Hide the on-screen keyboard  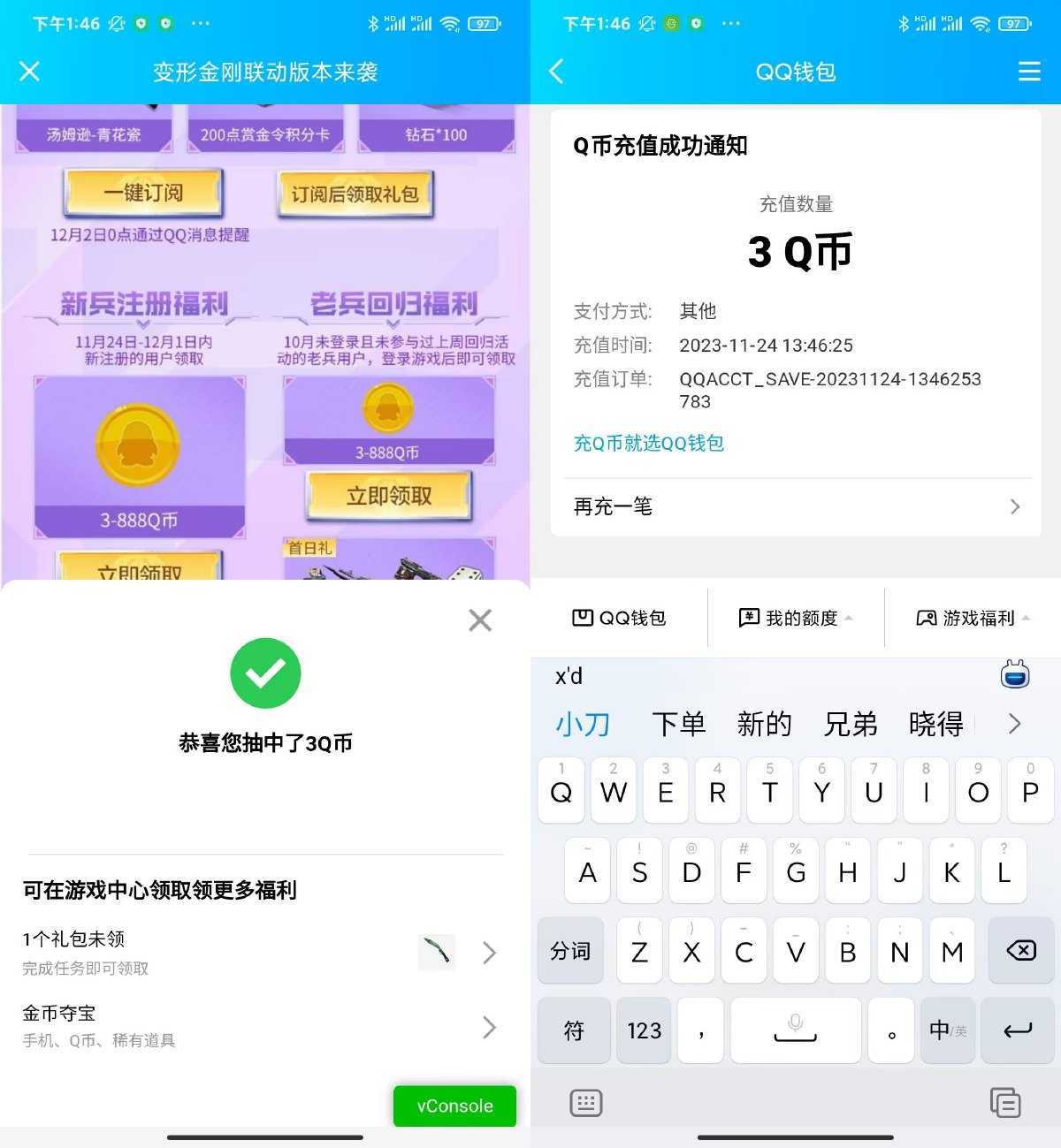586,1103
